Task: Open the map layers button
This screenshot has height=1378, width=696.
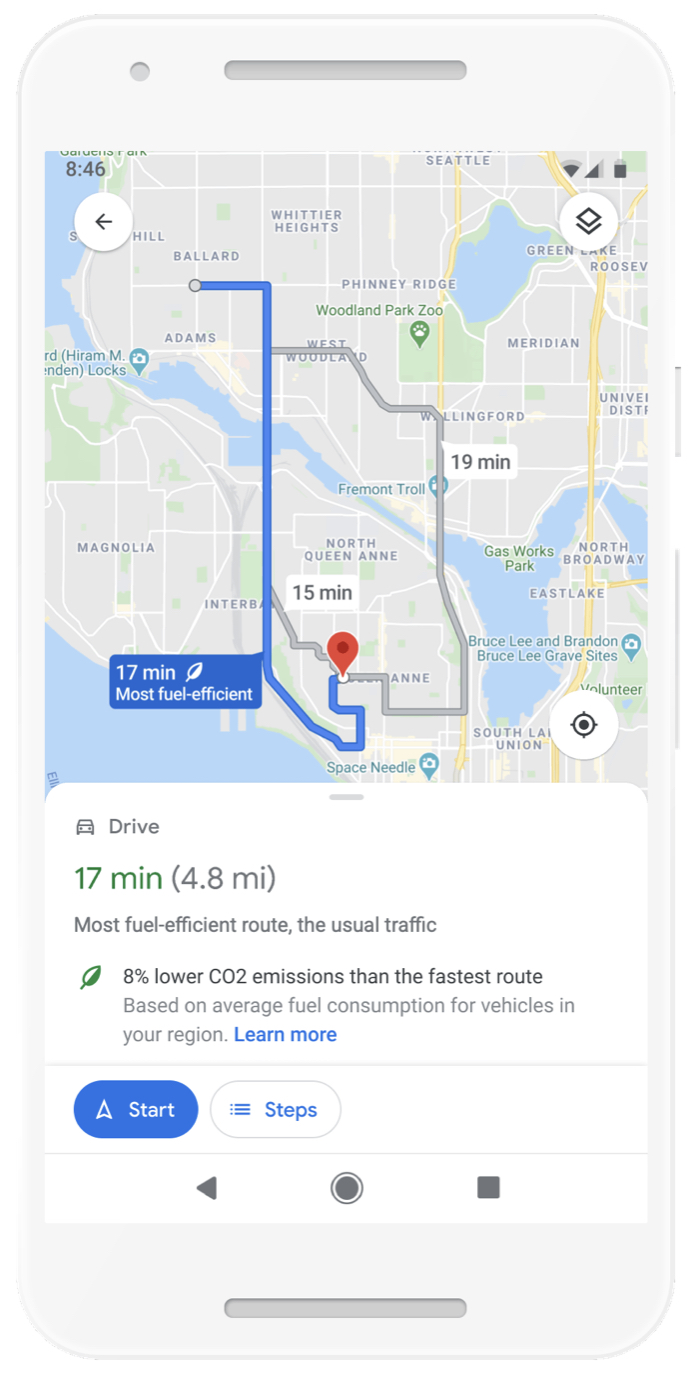Action: (x=588, y=221)
